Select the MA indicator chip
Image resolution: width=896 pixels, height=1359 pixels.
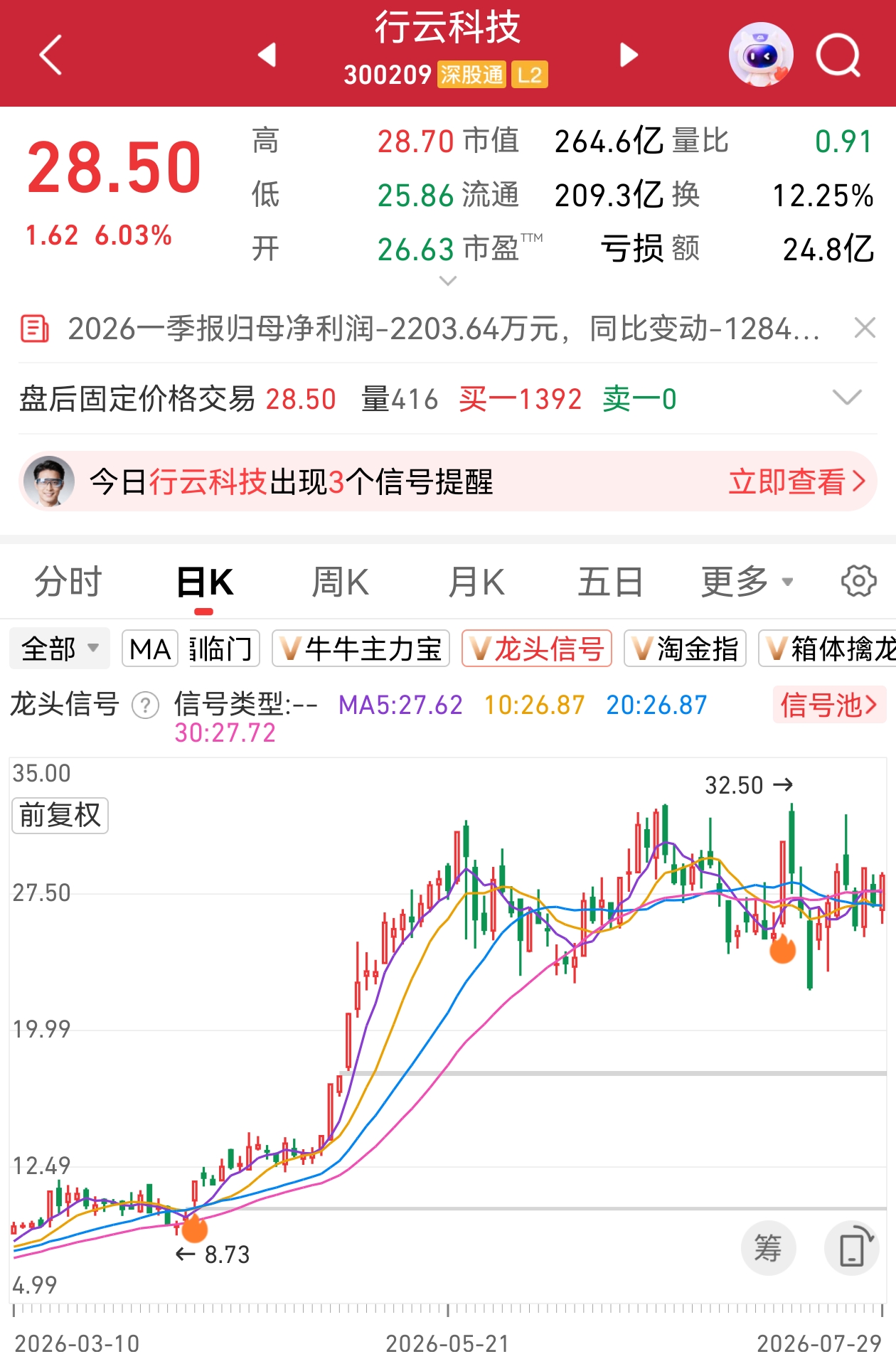click(x=150, y=649)
